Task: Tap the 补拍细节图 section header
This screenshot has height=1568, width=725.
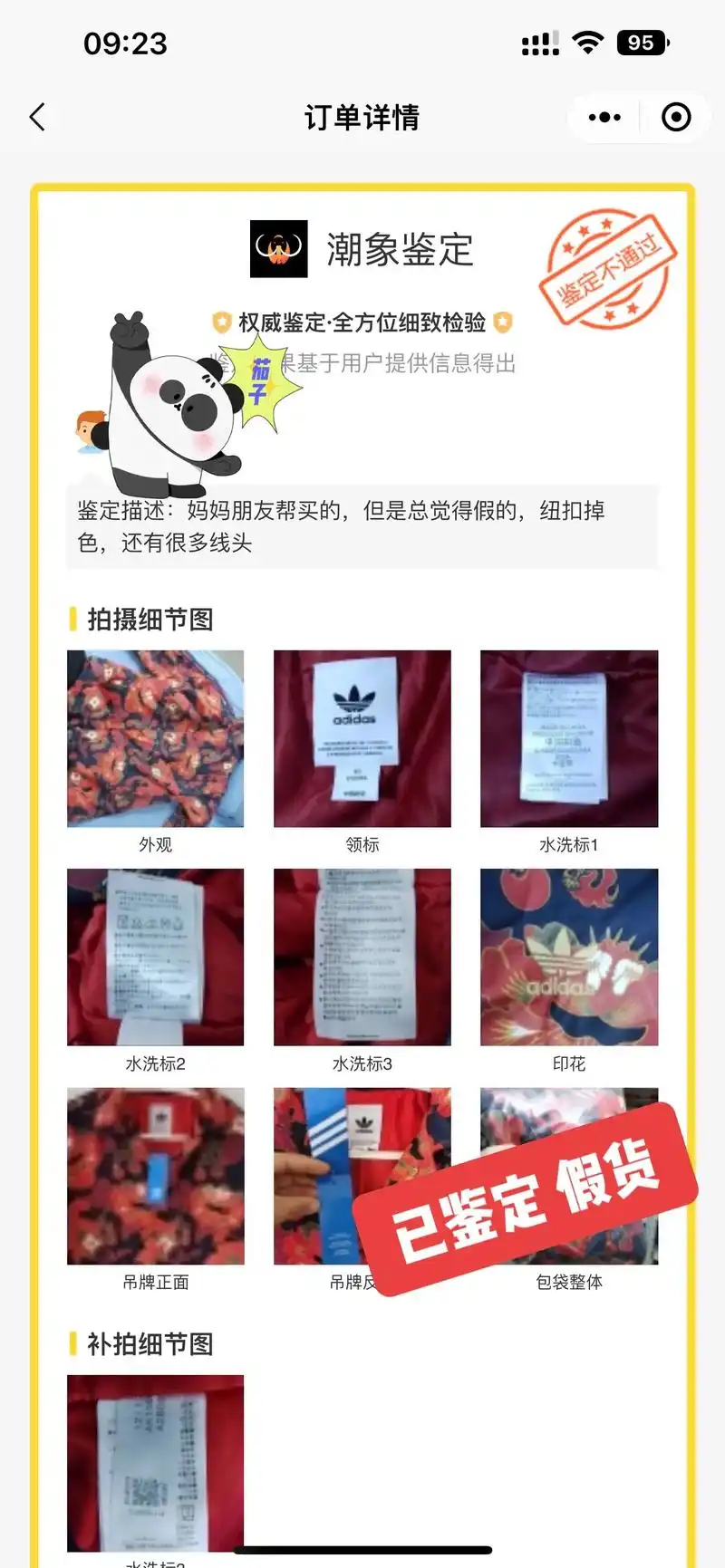Action: pyautogui.click(x=145, y=1345)
